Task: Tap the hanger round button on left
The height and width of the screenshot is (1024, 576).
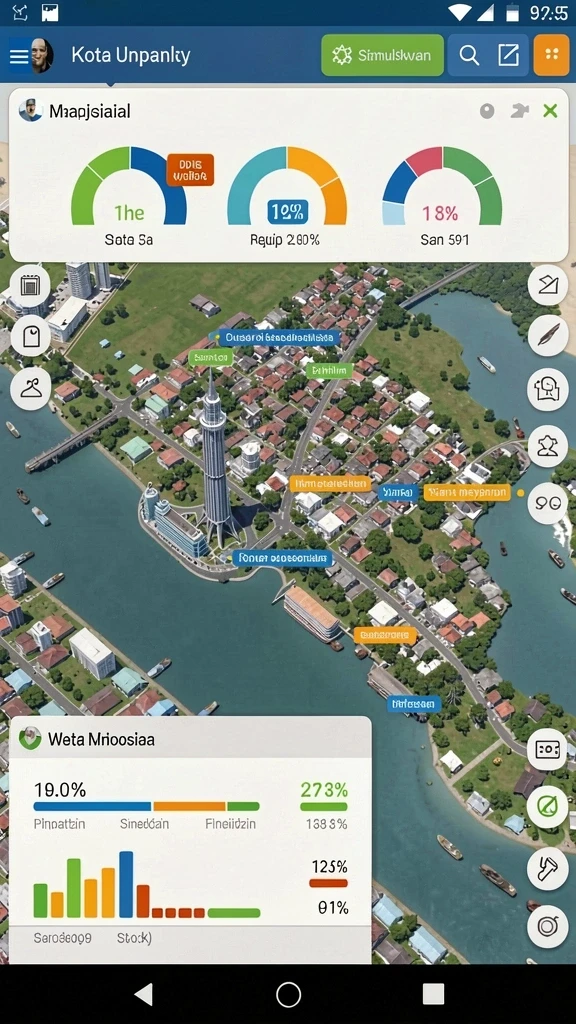Action: 31,389
